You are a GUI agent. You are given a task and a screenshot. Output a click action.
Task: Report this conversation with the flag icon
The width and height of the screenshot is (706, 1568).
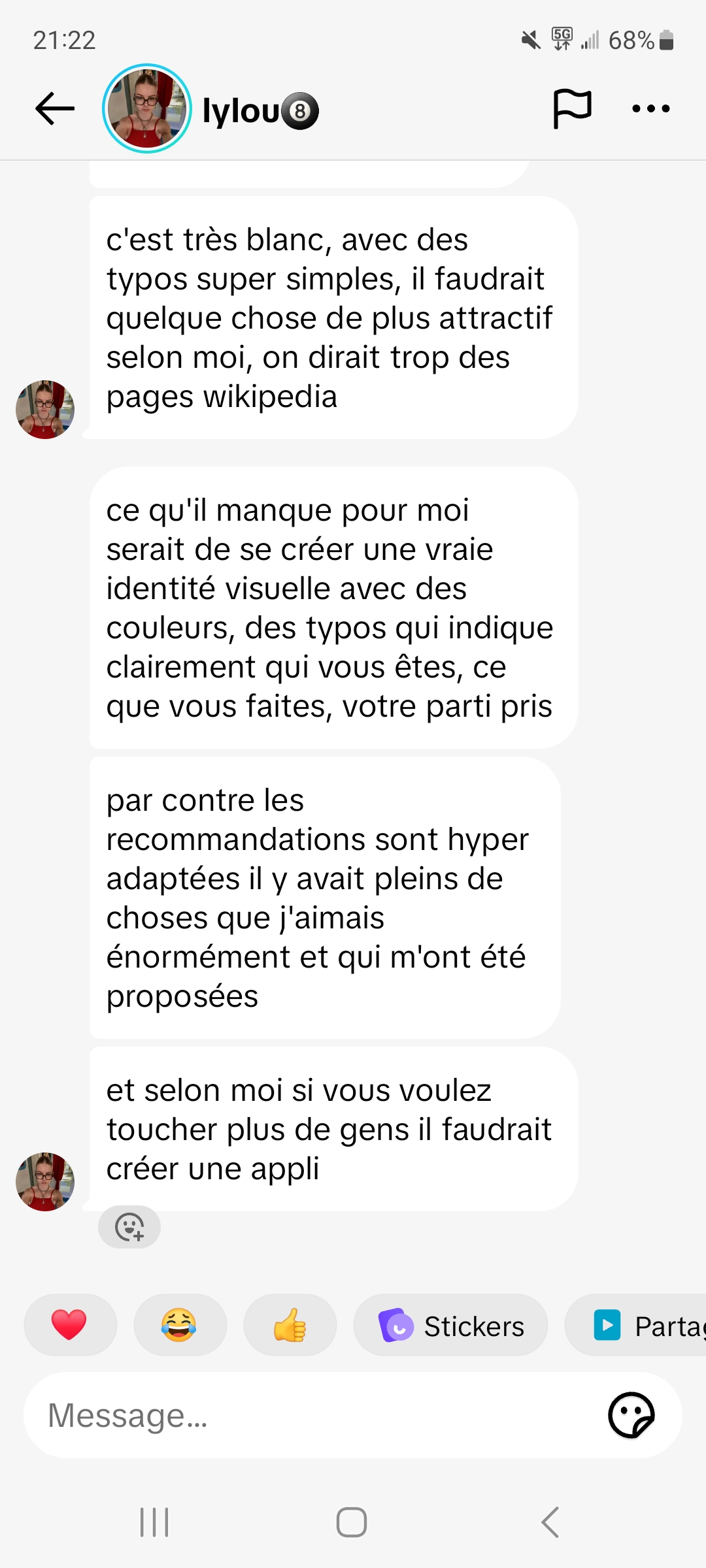tap(572, 108)
